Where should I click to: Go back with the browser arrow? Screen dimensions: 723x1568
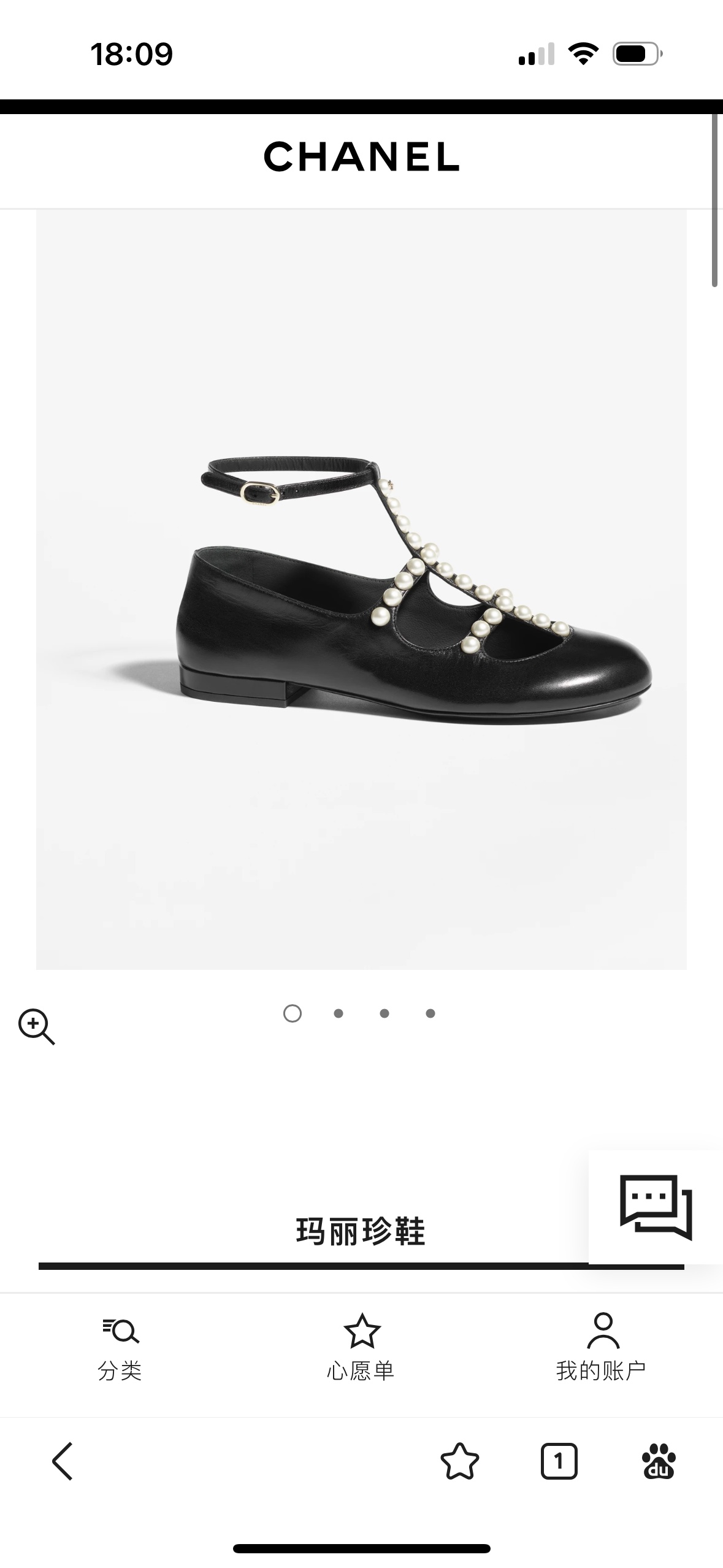[x=63, y=1461]
